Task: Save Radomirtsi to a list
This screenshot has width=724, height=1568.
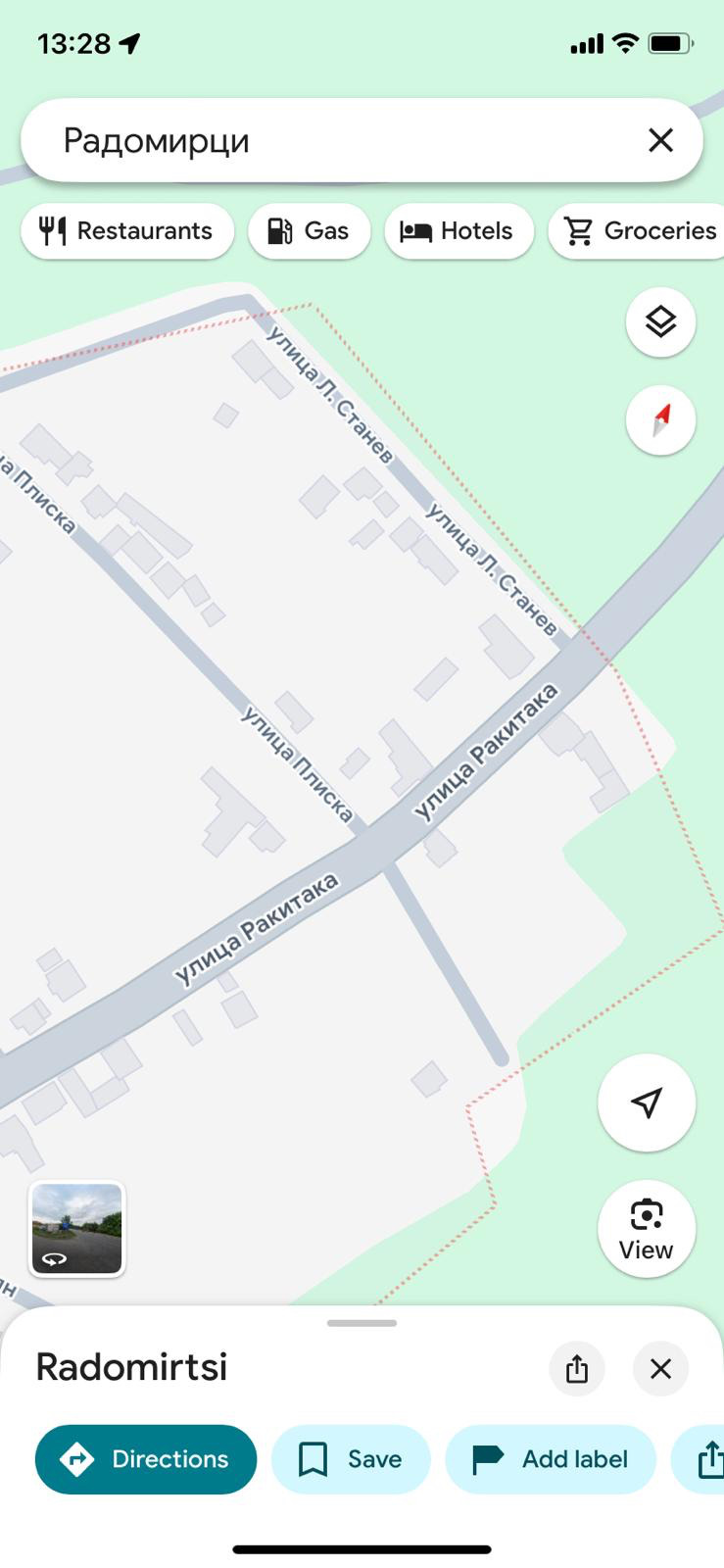Action: tap(351, 1459)
